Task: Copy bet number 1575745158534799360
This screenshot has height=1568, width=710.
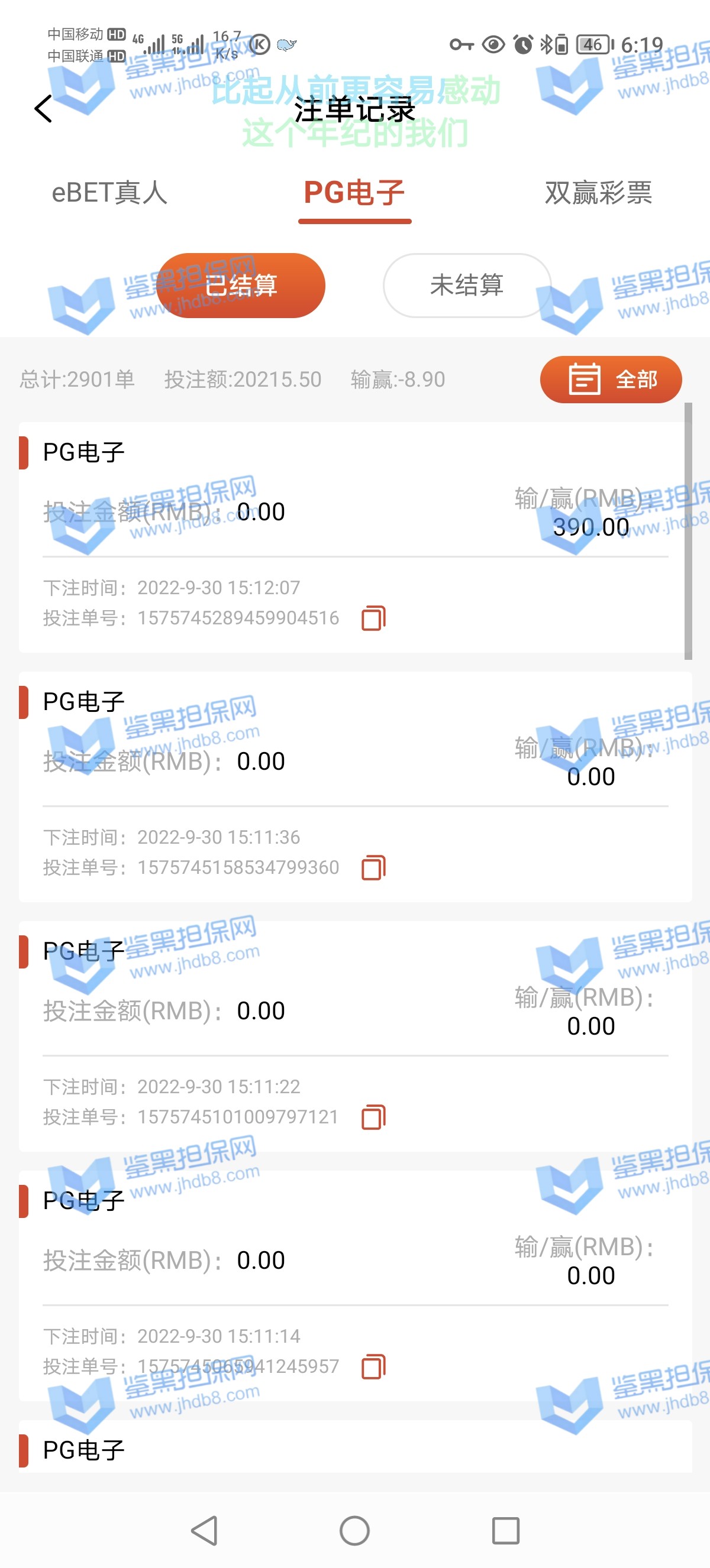Action: (x=373, y=868)
